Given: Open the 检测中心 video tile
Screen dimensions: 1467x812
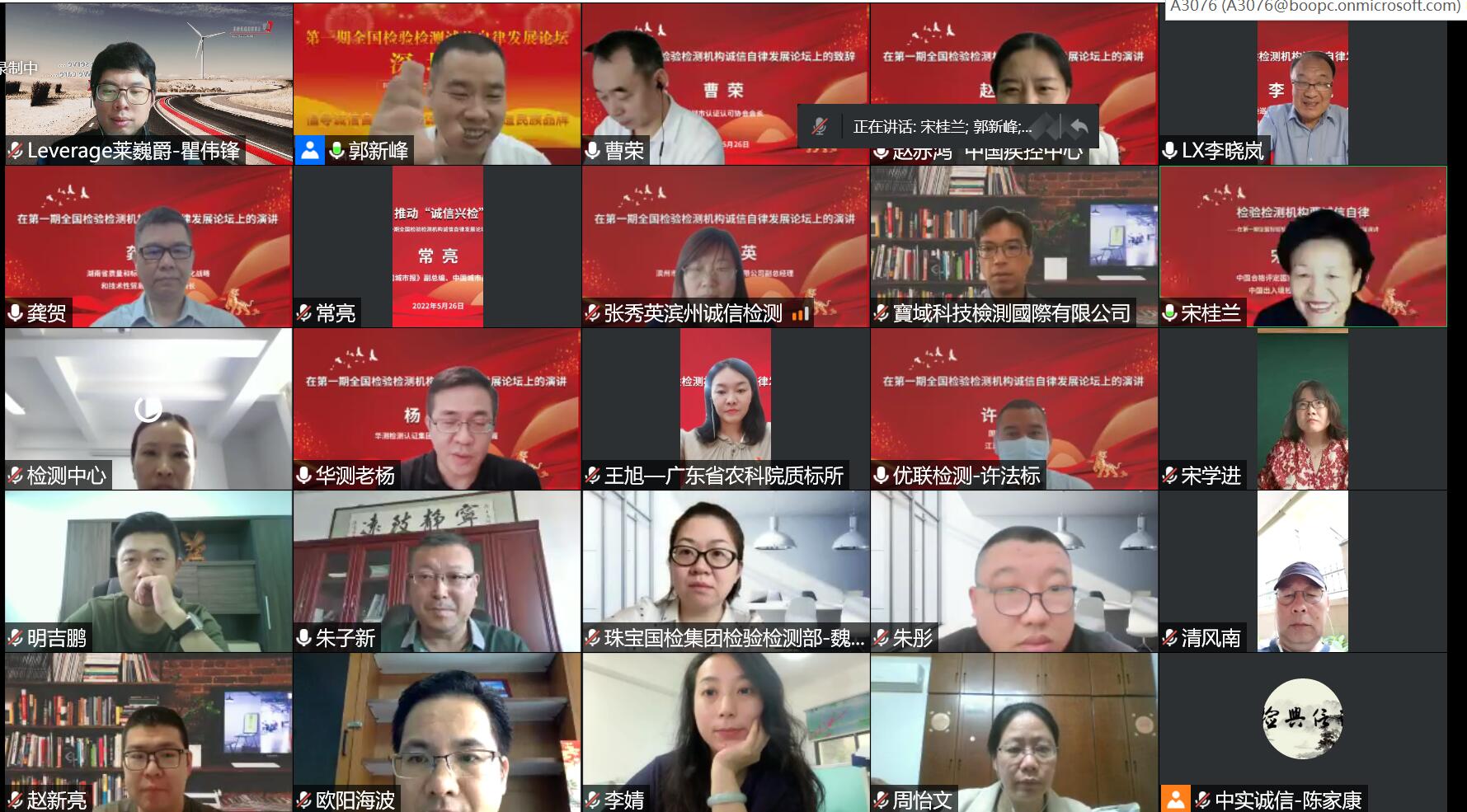Looking at the screenshot, I should pos(148,409).
